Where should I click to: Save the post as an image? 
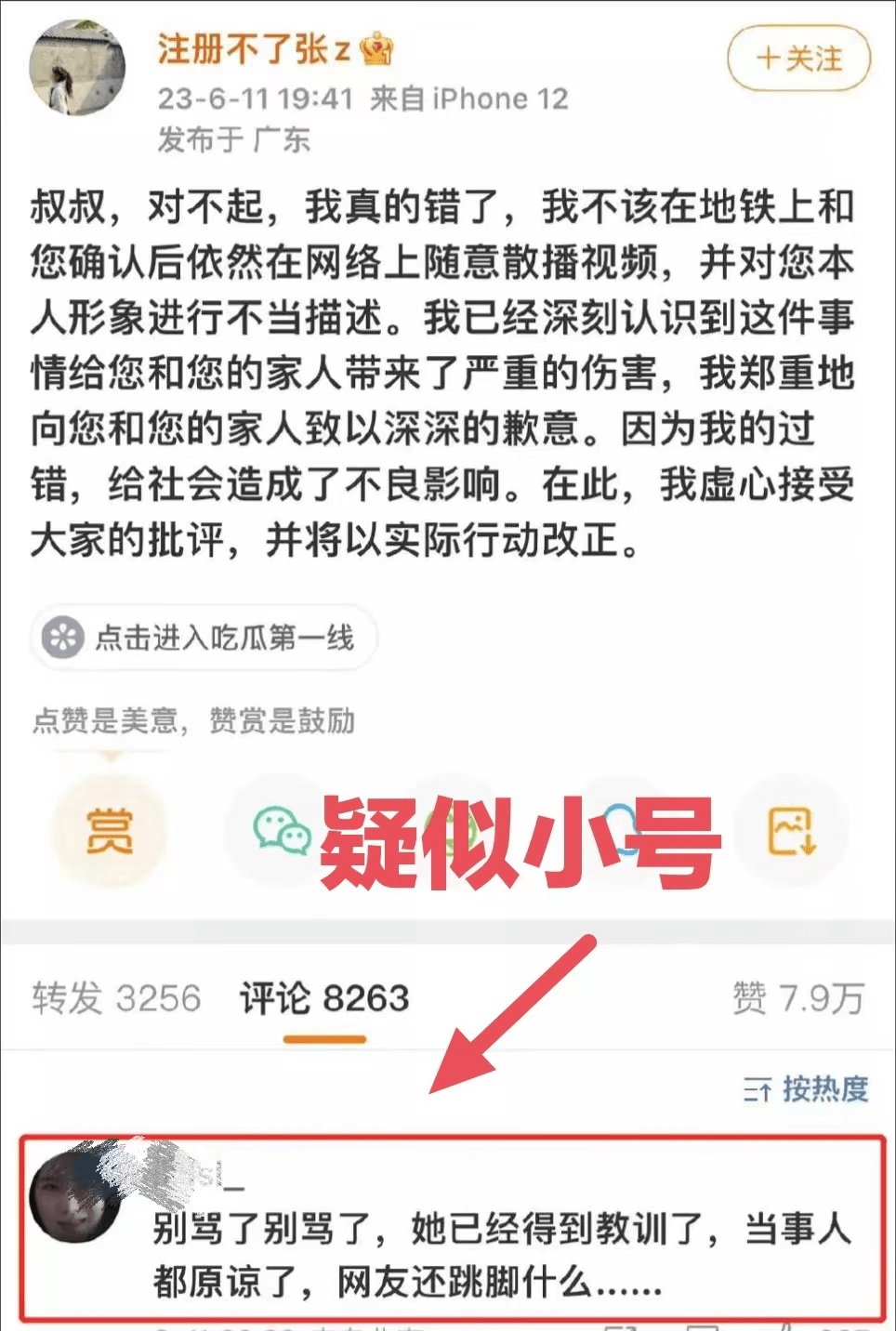point(792,830)
